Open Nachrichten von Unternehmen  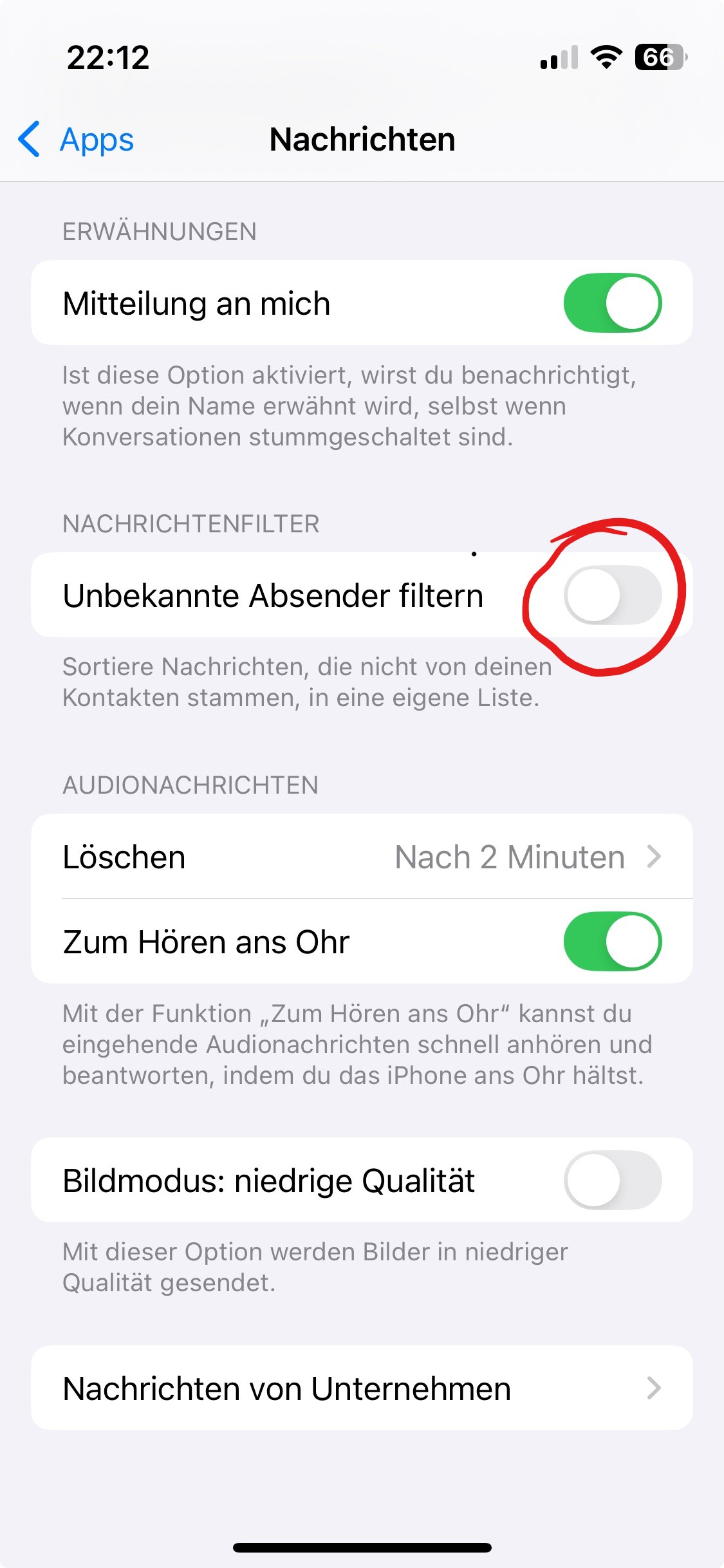coord(362,1388)
